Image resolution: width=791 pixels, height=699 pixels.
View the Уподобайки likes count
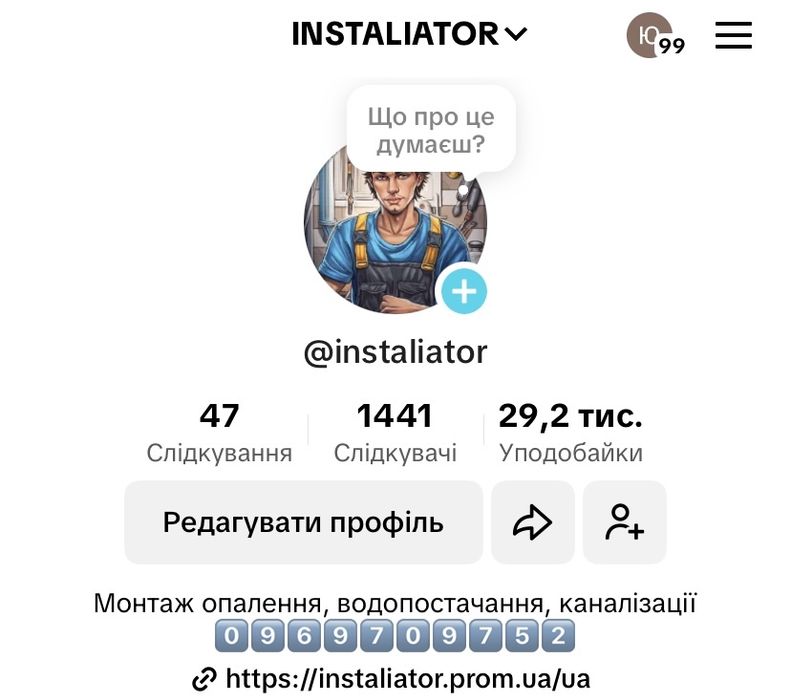(570, 432)
